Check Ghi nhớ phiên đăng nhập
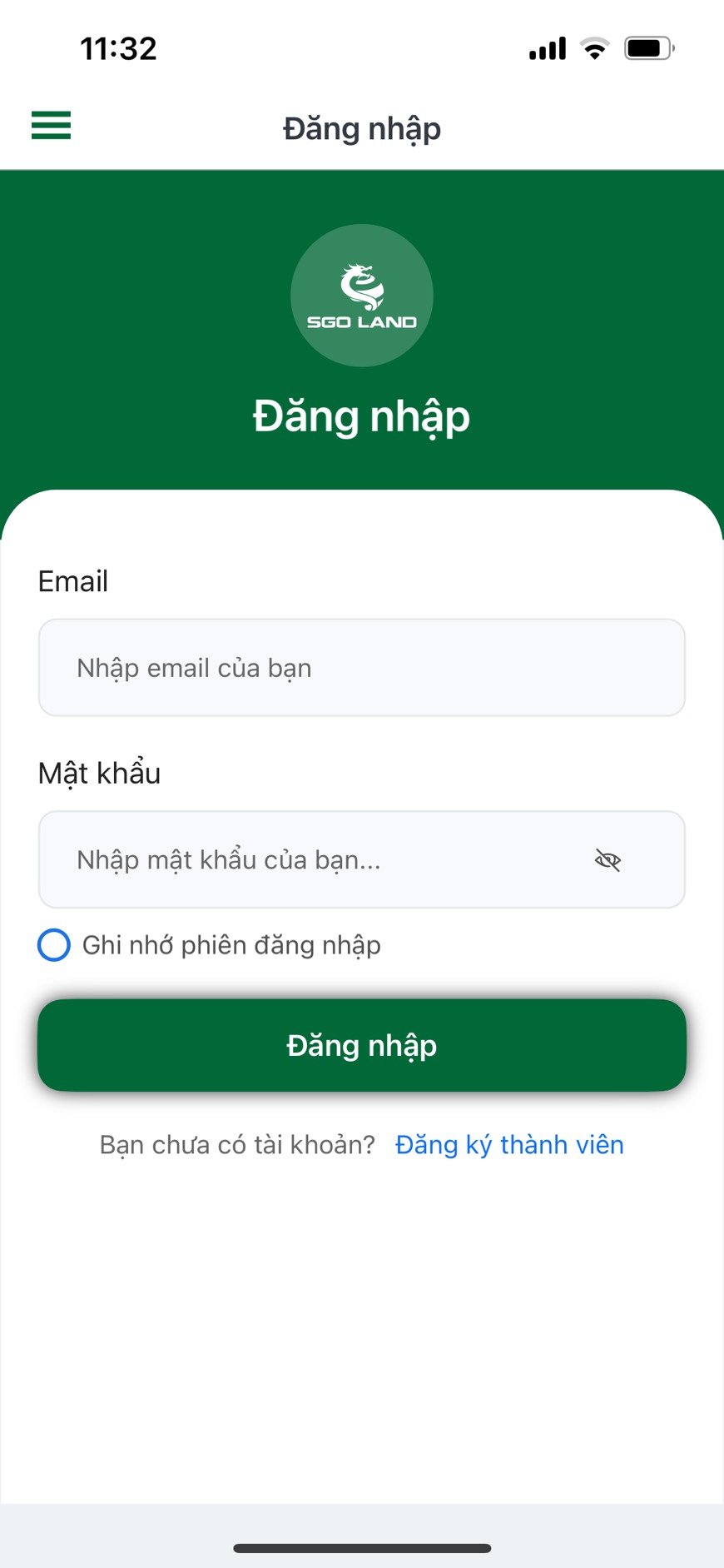This screenshot has width=724, height=1568. (54, 945)
